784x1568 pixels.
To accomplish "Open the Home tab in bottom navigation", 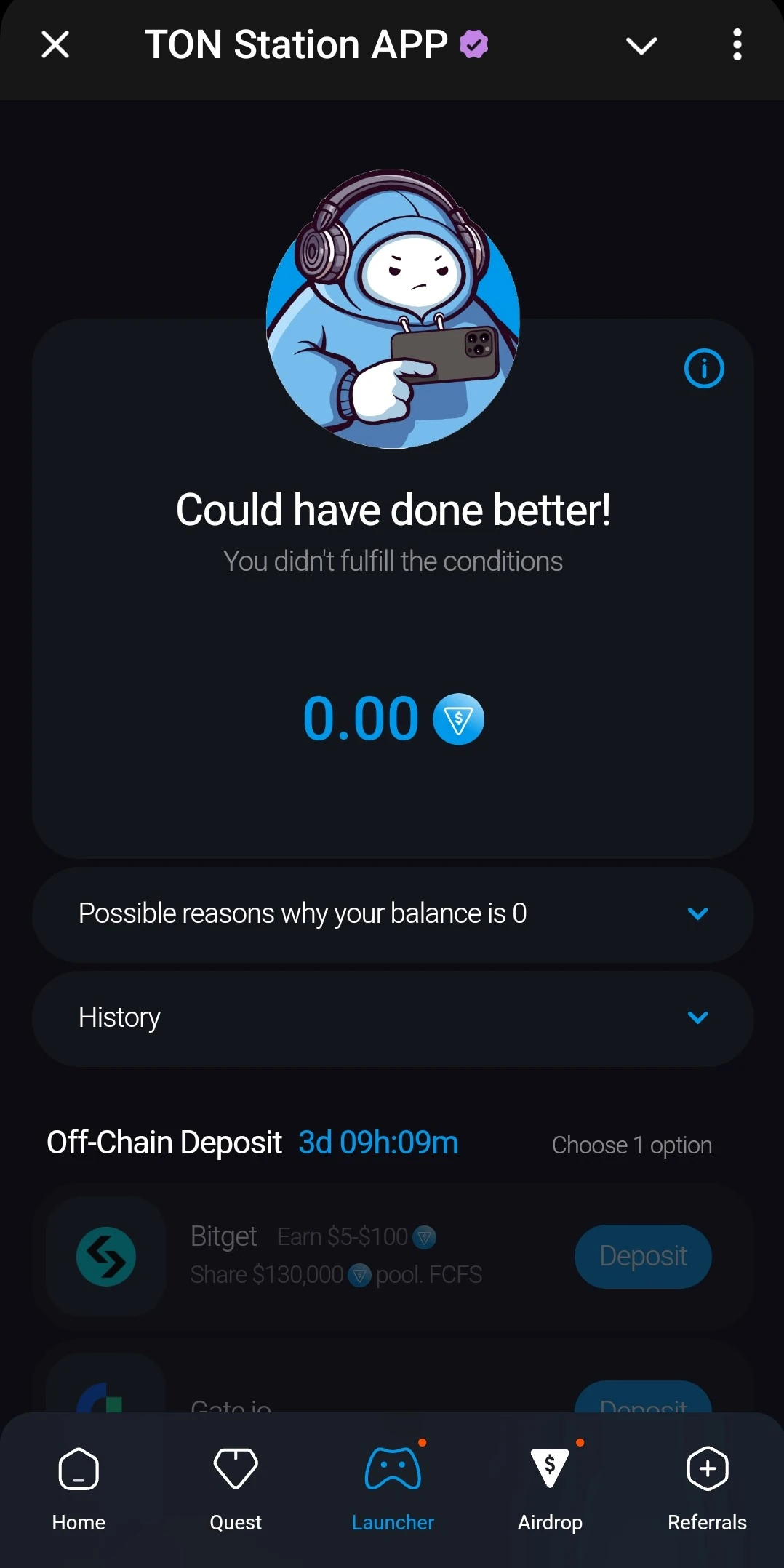I will pyautogui.click(x=78, y=1484).
